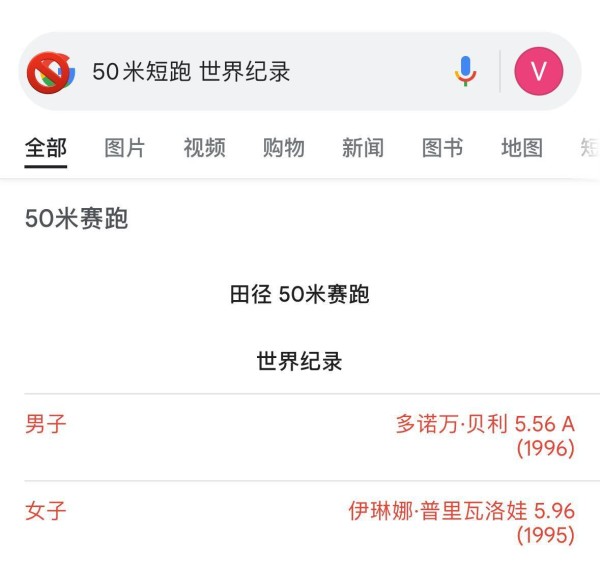Open 多诺万·贝利 men's record link
600x566 pixels.
pyautogui.click(x=454, y=424)
